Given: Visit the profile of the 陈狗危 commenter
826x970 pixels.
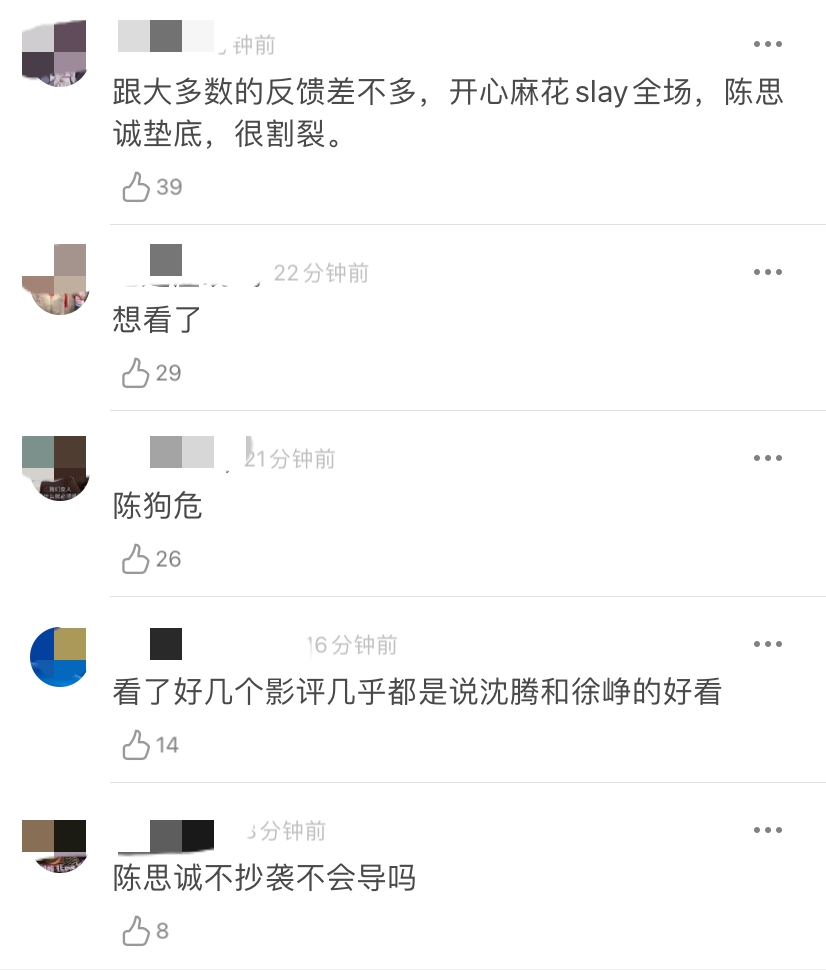Looking at the screenshot, I should (55, 467).
